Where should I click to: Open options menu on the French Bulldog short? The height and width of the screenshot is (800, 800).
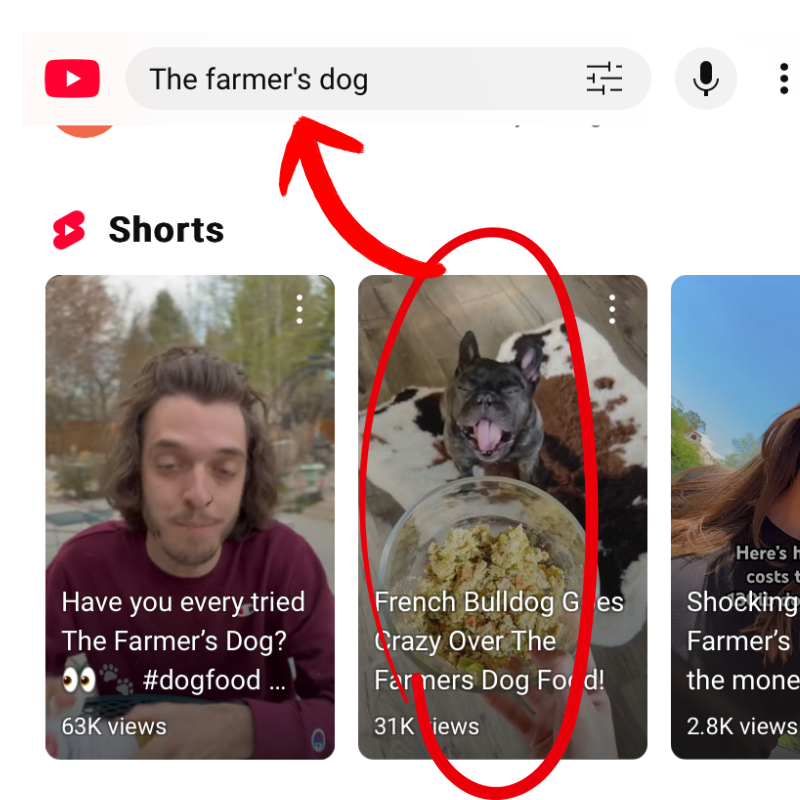(612, 309)
